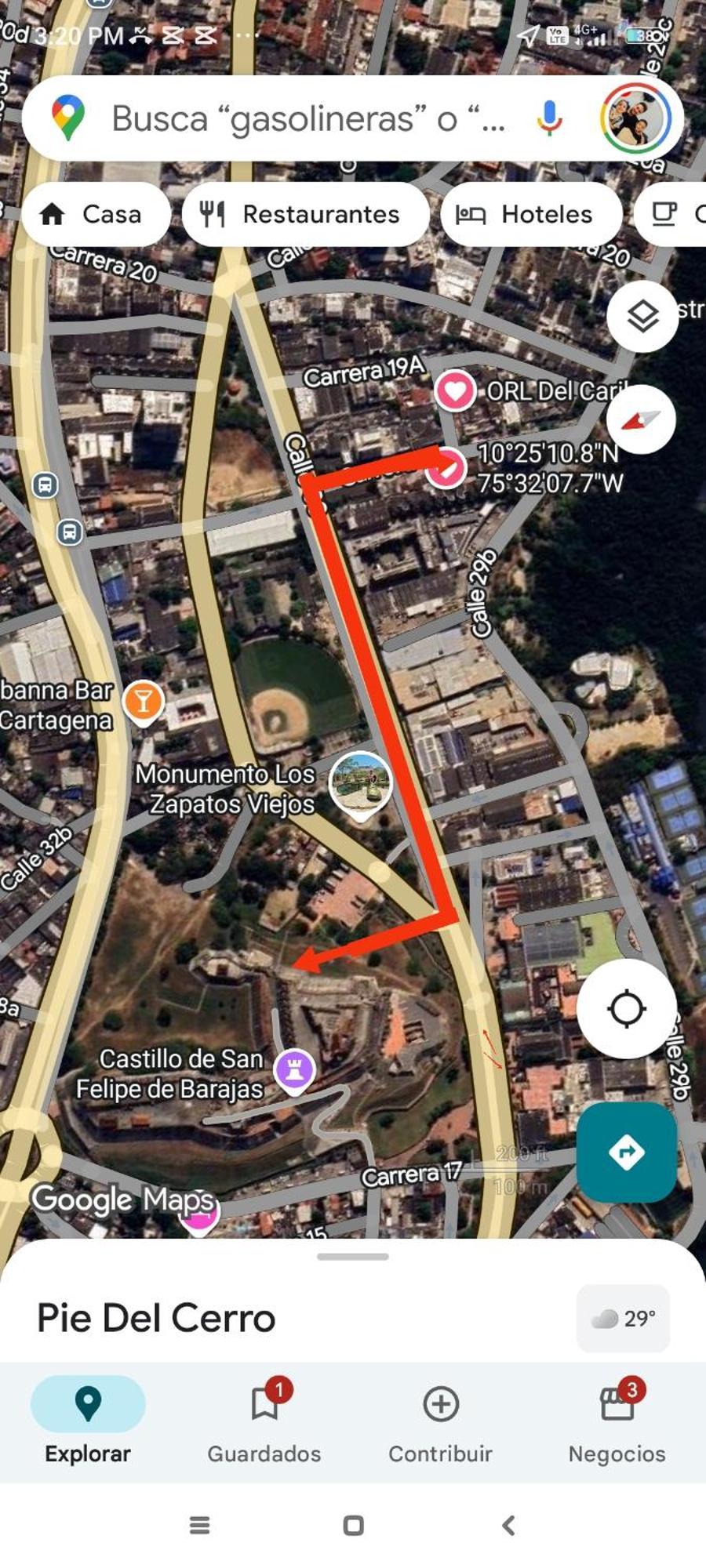The height and width of the screenshot is (1568, 706).
Task: Switch to the Explorar tab
Action: (88, 1421)
